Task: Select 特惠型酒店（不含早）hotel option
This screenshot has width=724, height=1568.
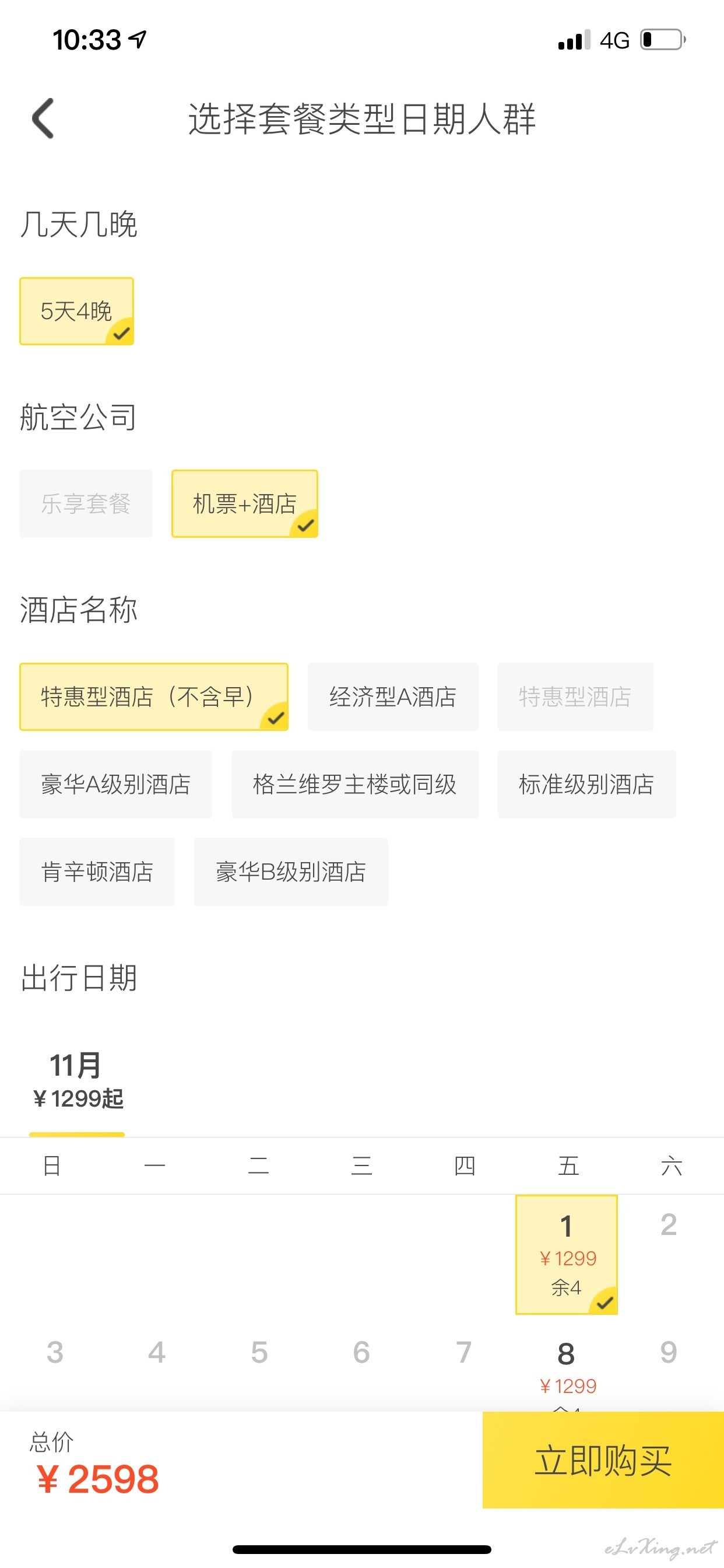Action: pyautogui.click(x=154, y=696)
